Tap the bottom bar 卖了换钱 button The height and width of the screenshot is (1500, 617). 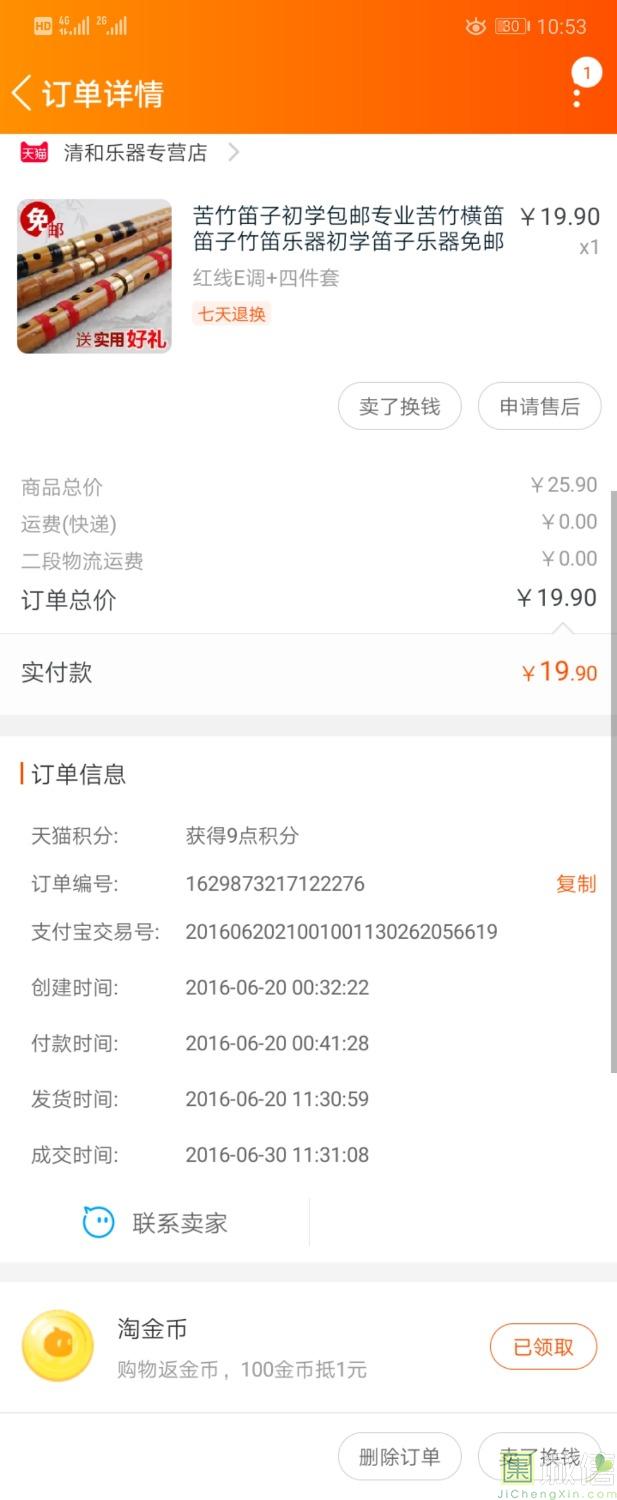[x=539, y=1457]
